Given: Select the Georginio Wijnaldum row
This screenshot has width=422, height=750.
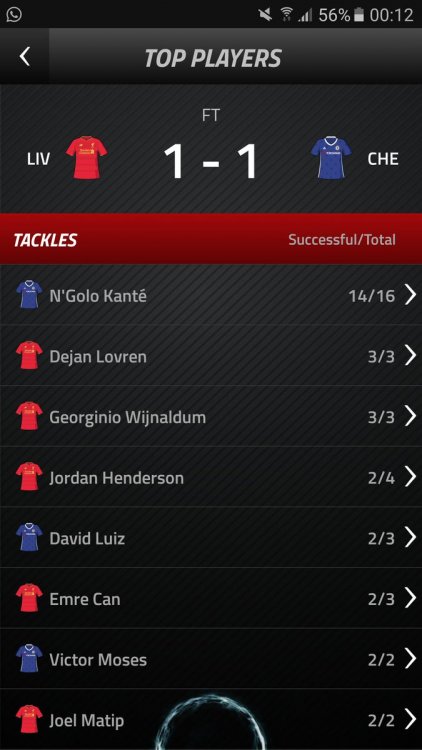Looking at the screenshot, I should [211, 417].
